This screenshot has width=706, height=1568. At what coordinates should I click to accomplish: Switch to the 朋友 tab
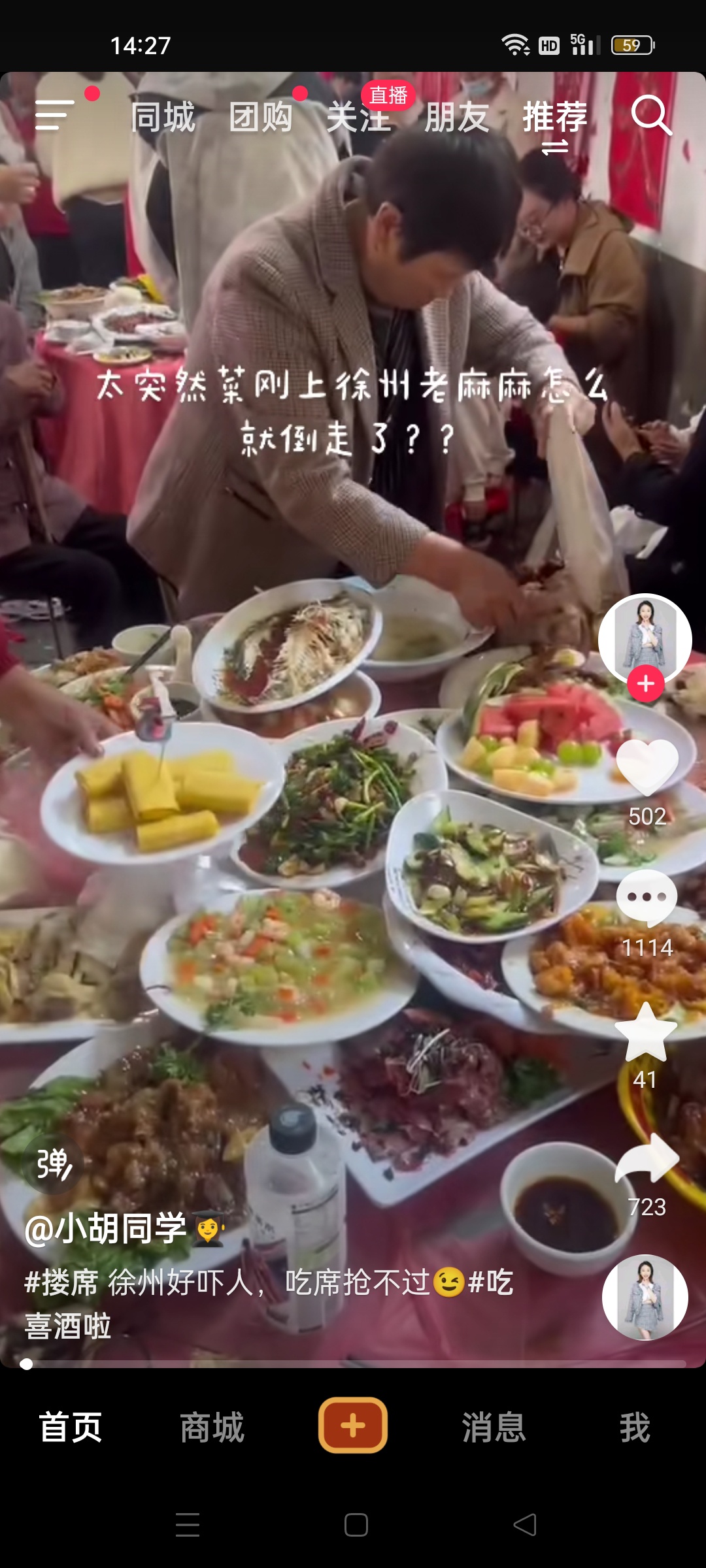(x=457, y=118)
